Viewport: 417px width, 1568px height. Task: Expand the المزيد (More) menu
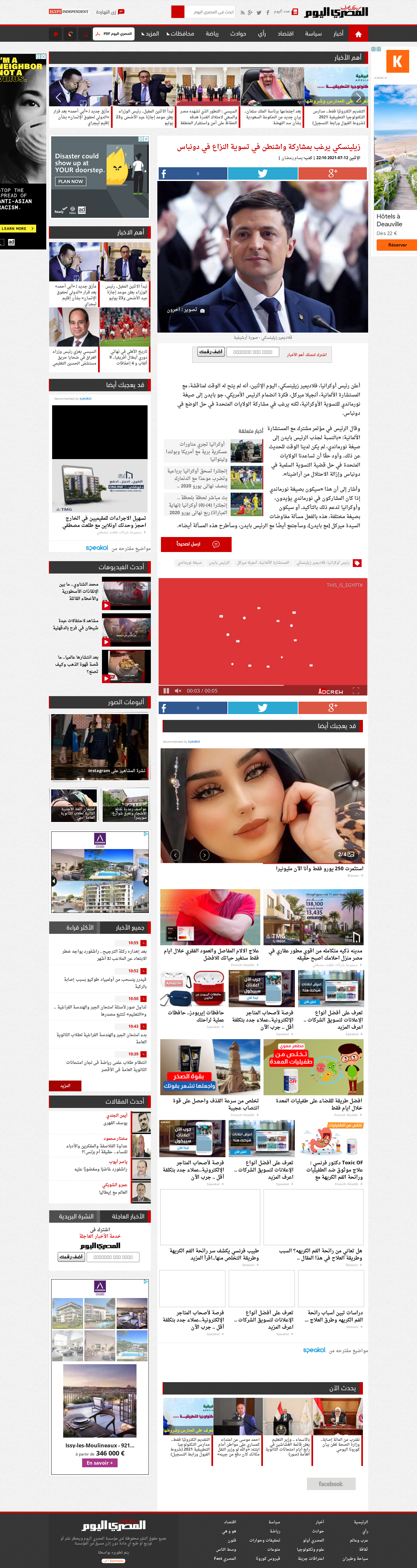[151, 34]
